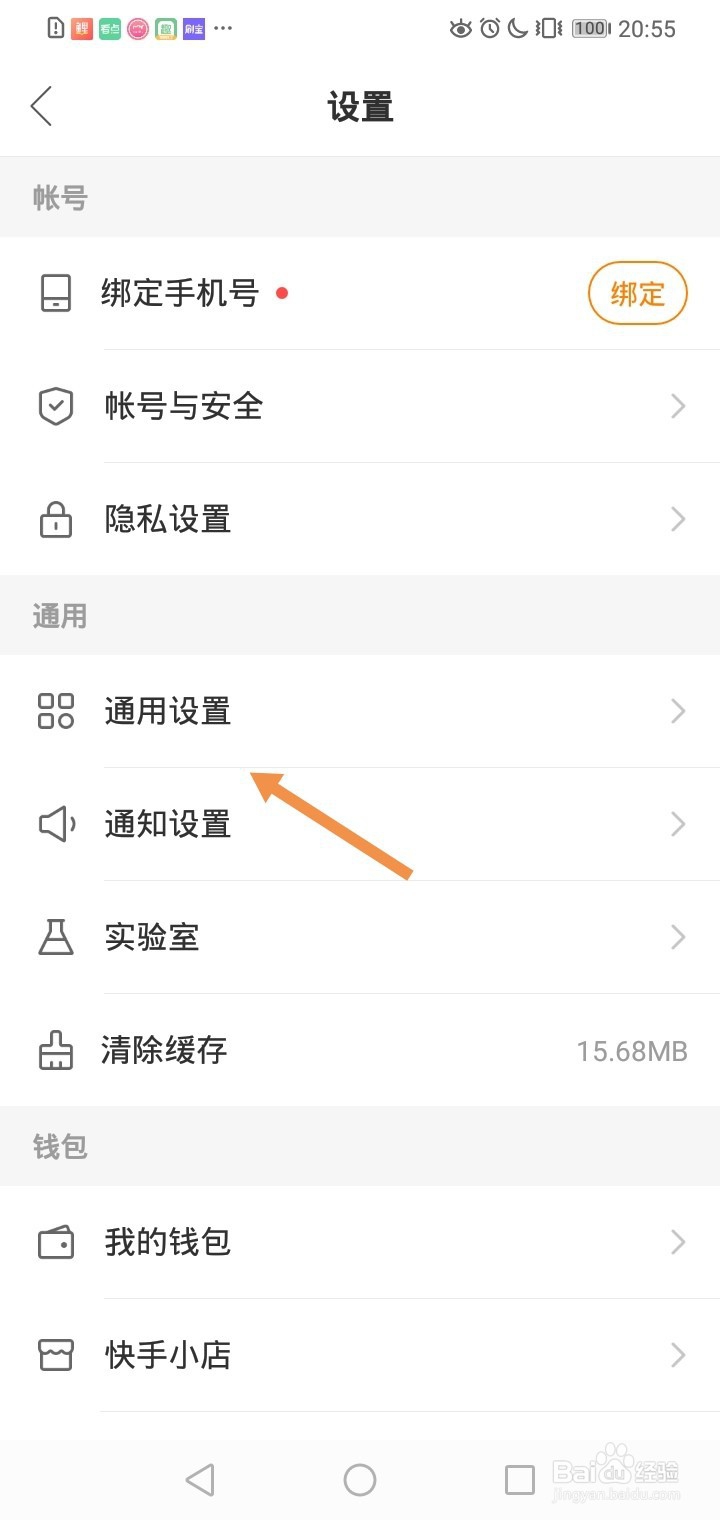Click the cleaning icon beside 清除缓存
Viewport: 720px width, 1520px height.
pos(56,1051)
